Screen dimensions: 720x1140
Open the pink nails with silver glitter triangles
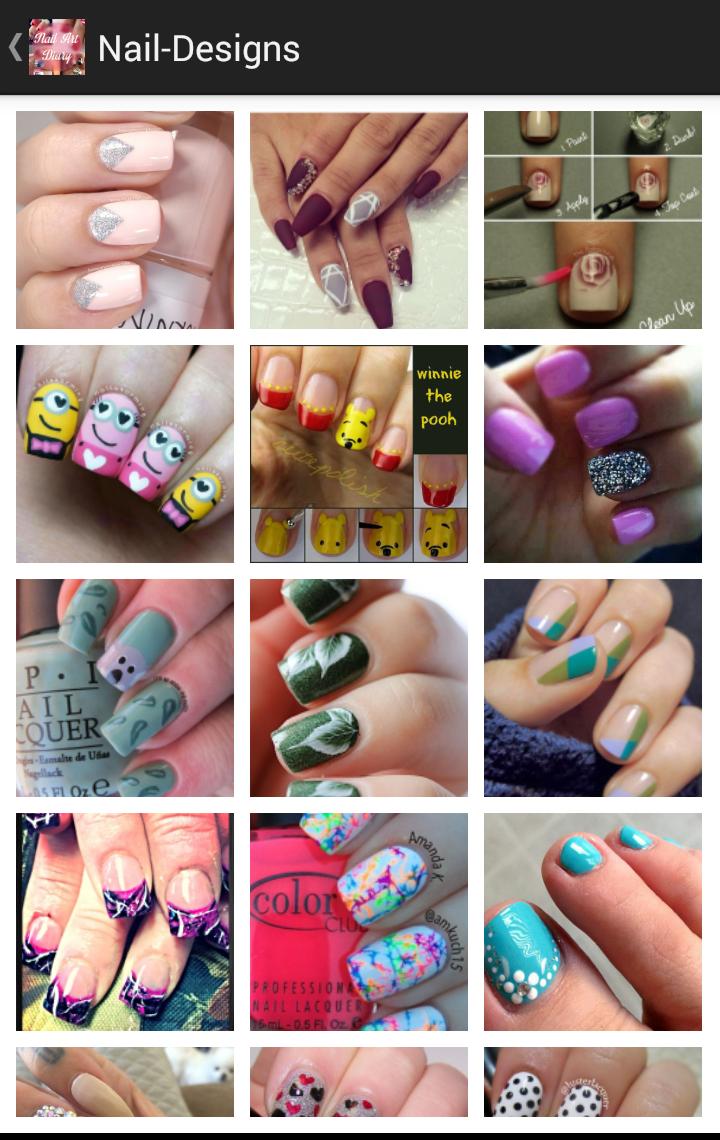point(125,220)
